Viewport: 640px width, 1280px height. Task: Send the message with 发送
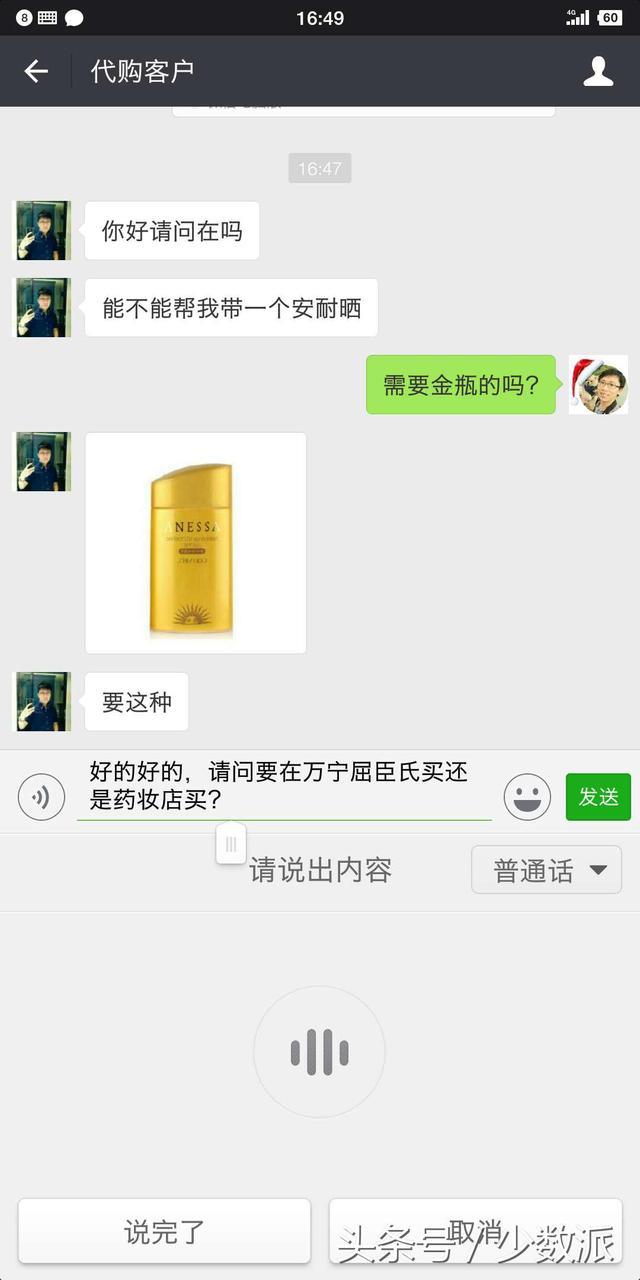[598, 797]
